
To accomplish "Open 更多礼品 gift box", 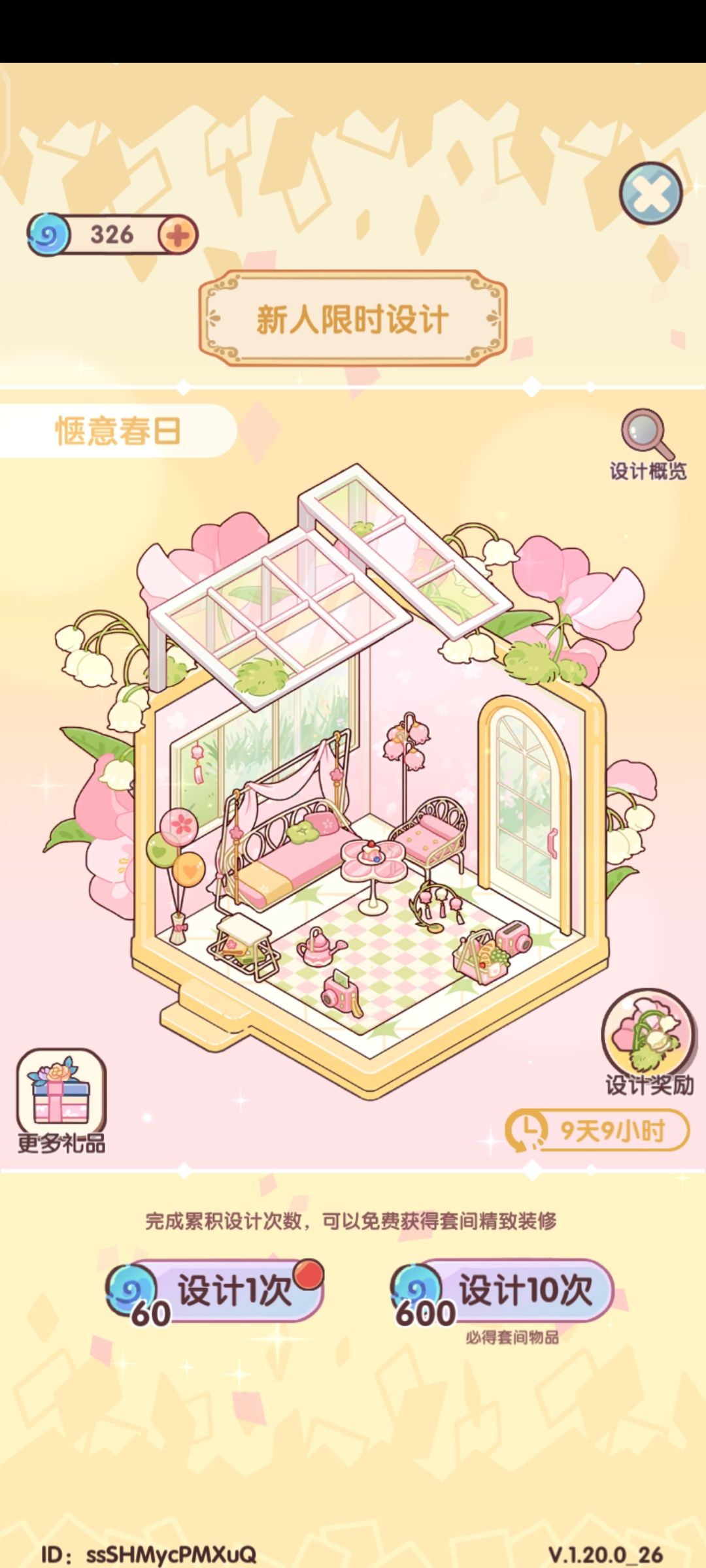I will [x=61, y=1102].
